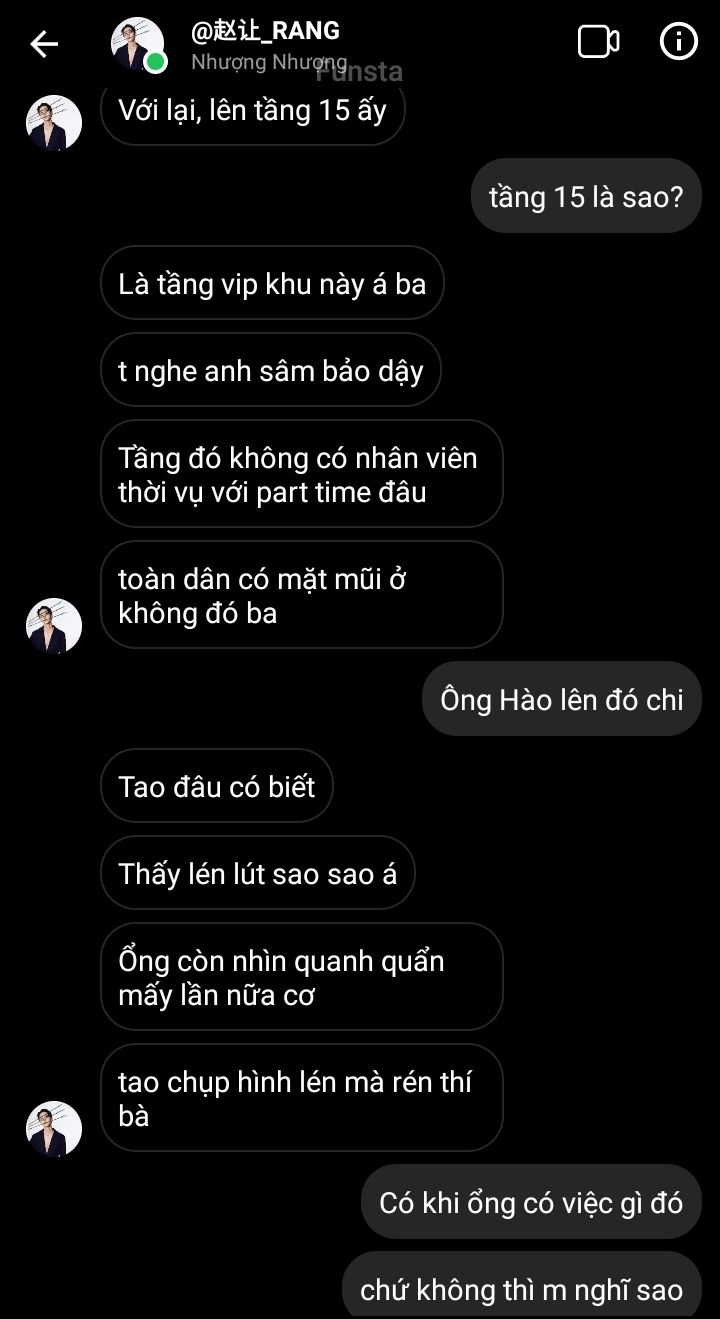Tap avatar beside "toàn dân có mặt mũi" message

point(54,626)
